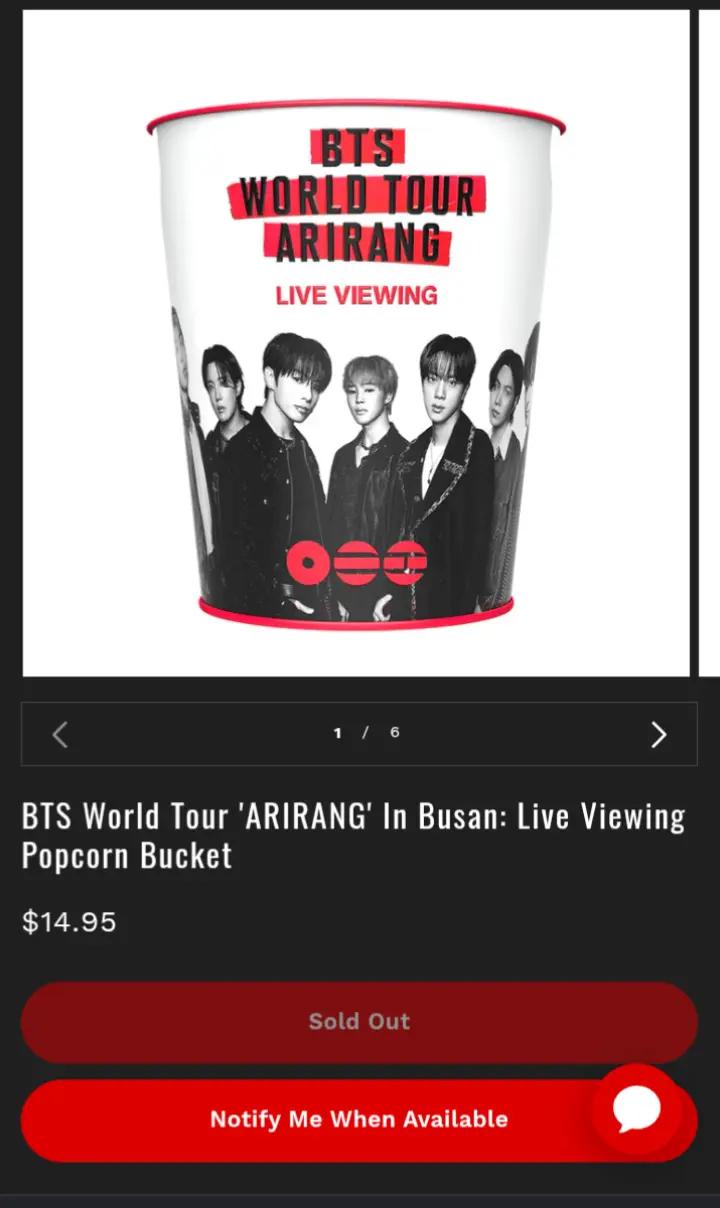Screen dimensions: 720x1208
Task: Open the live chat bubble
Action: click(x=637, y=1109)
